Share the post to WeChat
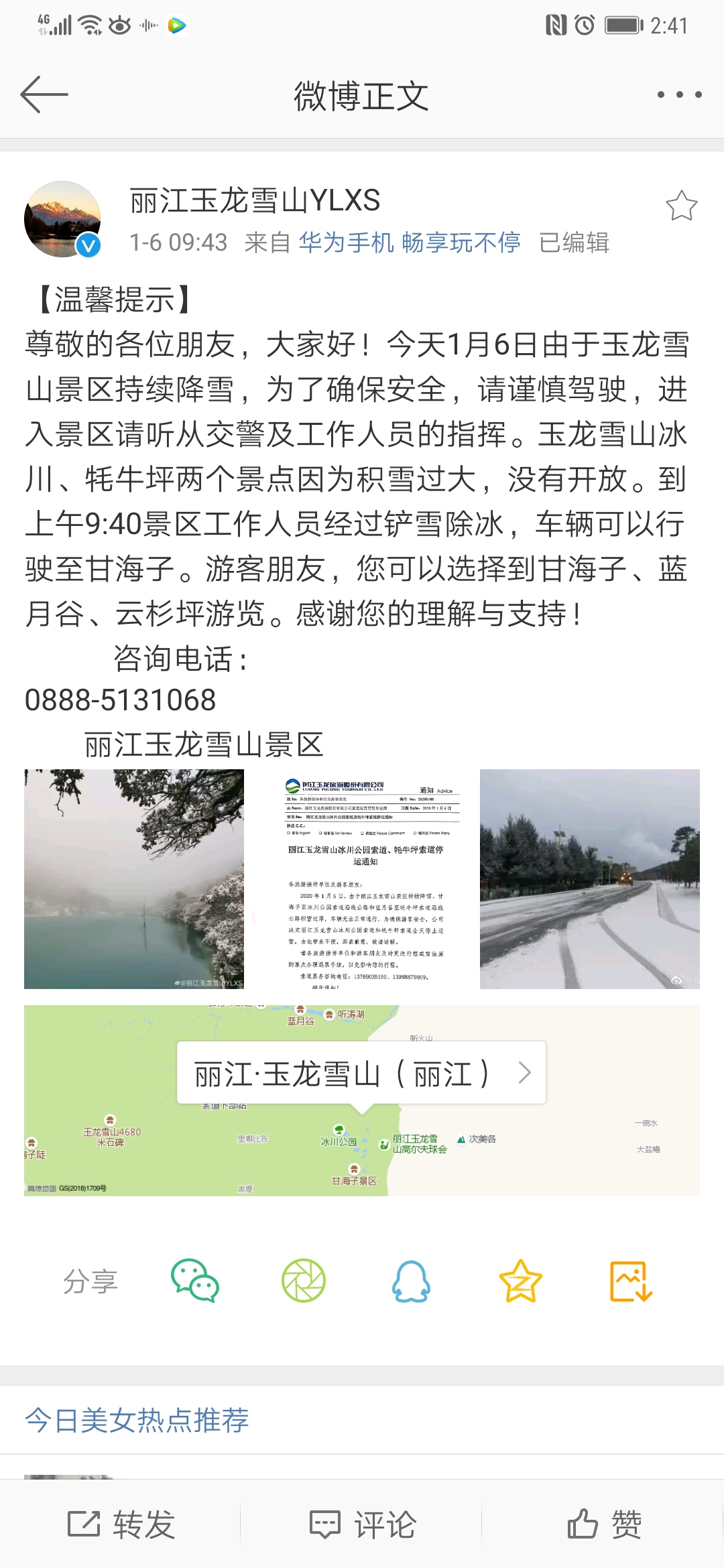724x1568 pixels. coord(195,1281)
